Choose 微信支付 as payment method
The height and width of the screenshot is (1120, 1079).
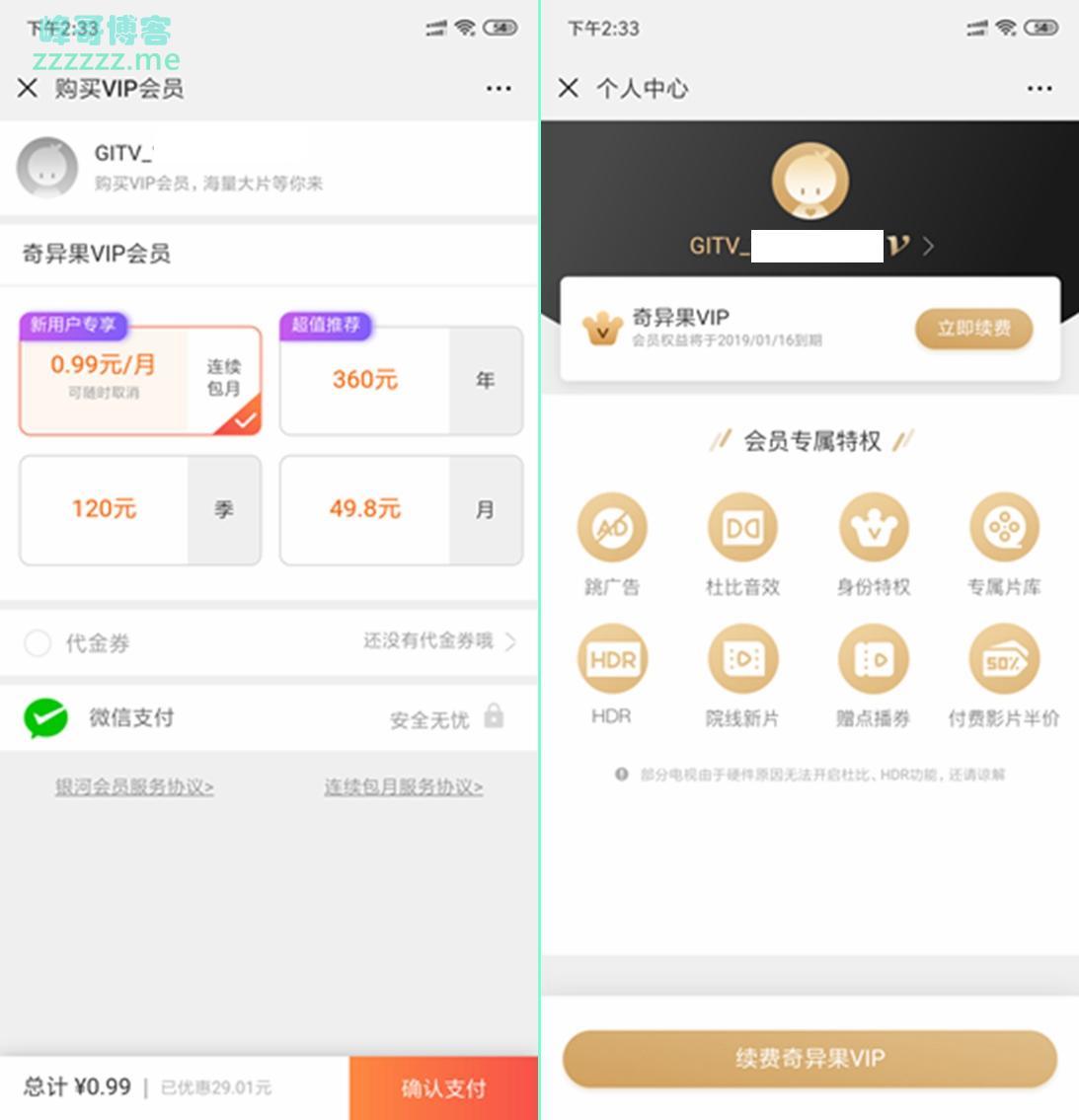(x=131, y=717)
